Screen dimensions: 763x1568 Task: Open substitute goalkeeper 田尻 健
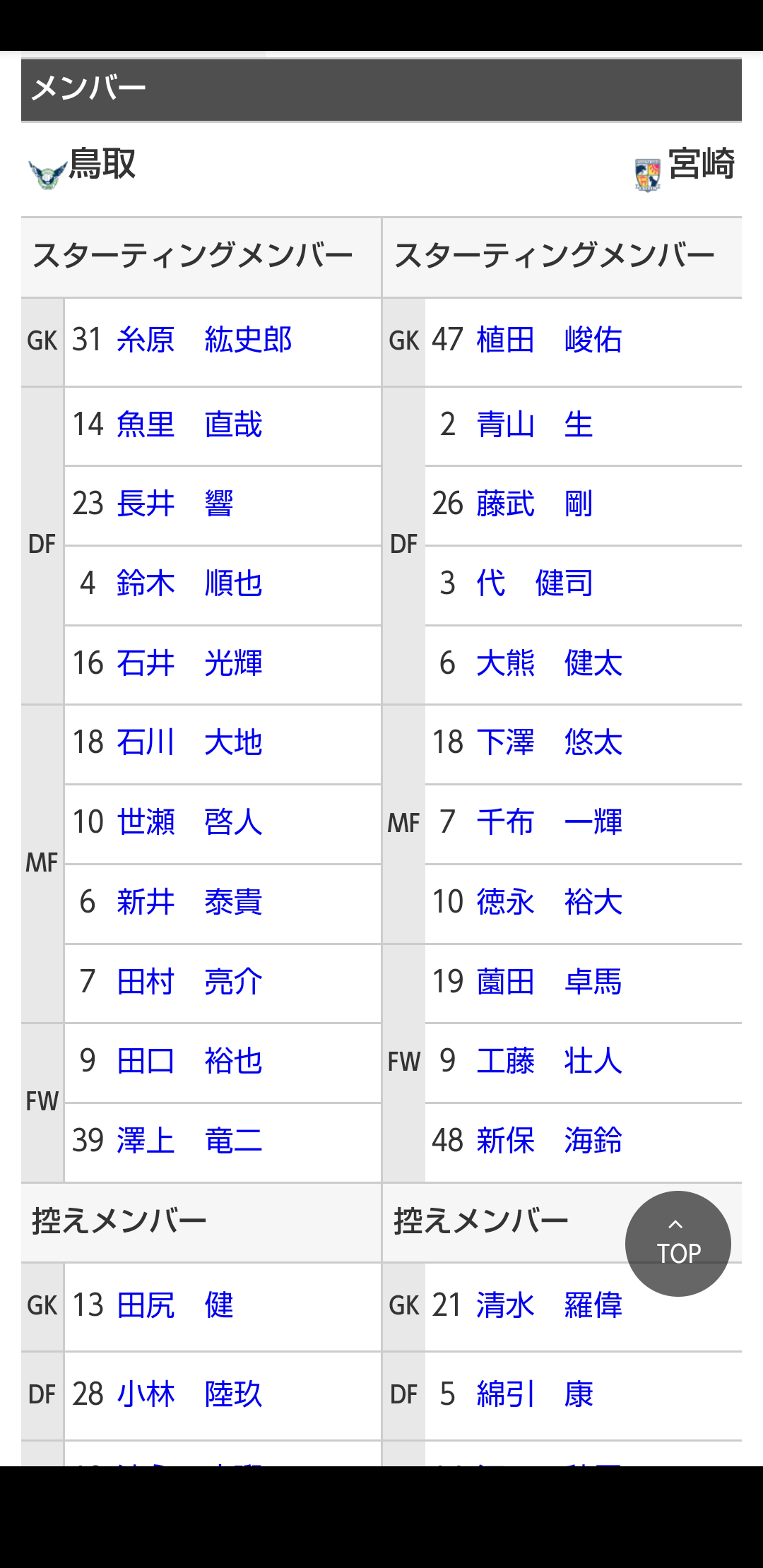pos(175,1305)
